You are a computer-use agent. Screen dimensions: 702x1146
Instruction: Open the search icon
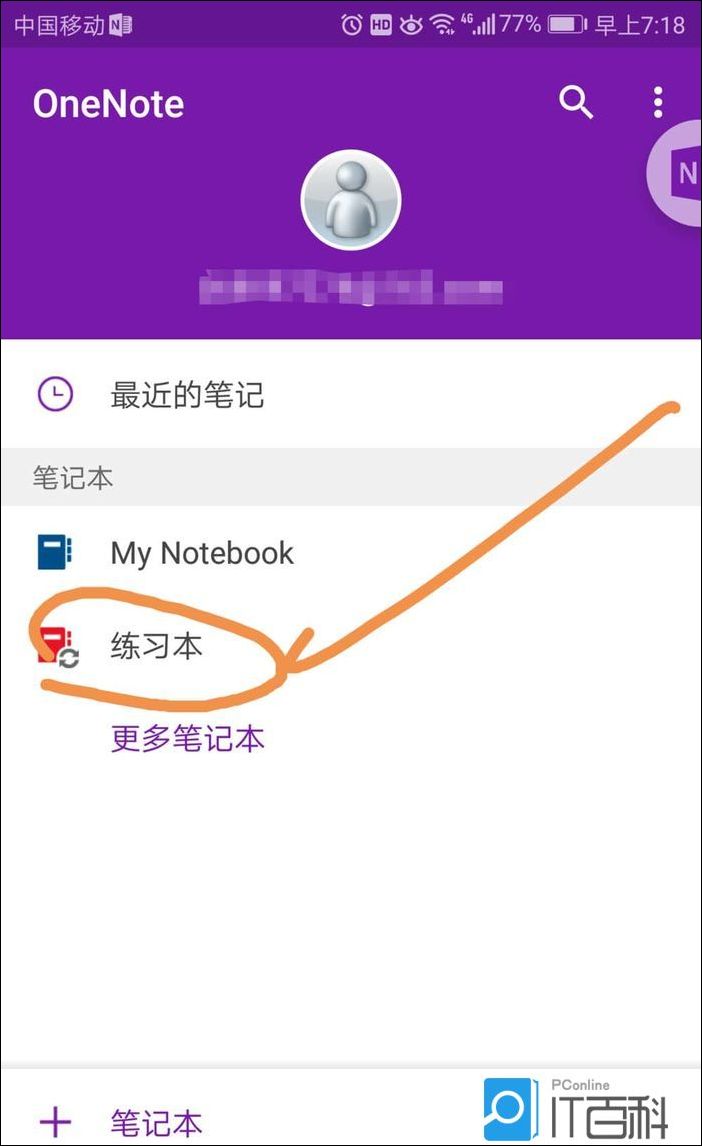pyautogui.click(x=576, y=102)
